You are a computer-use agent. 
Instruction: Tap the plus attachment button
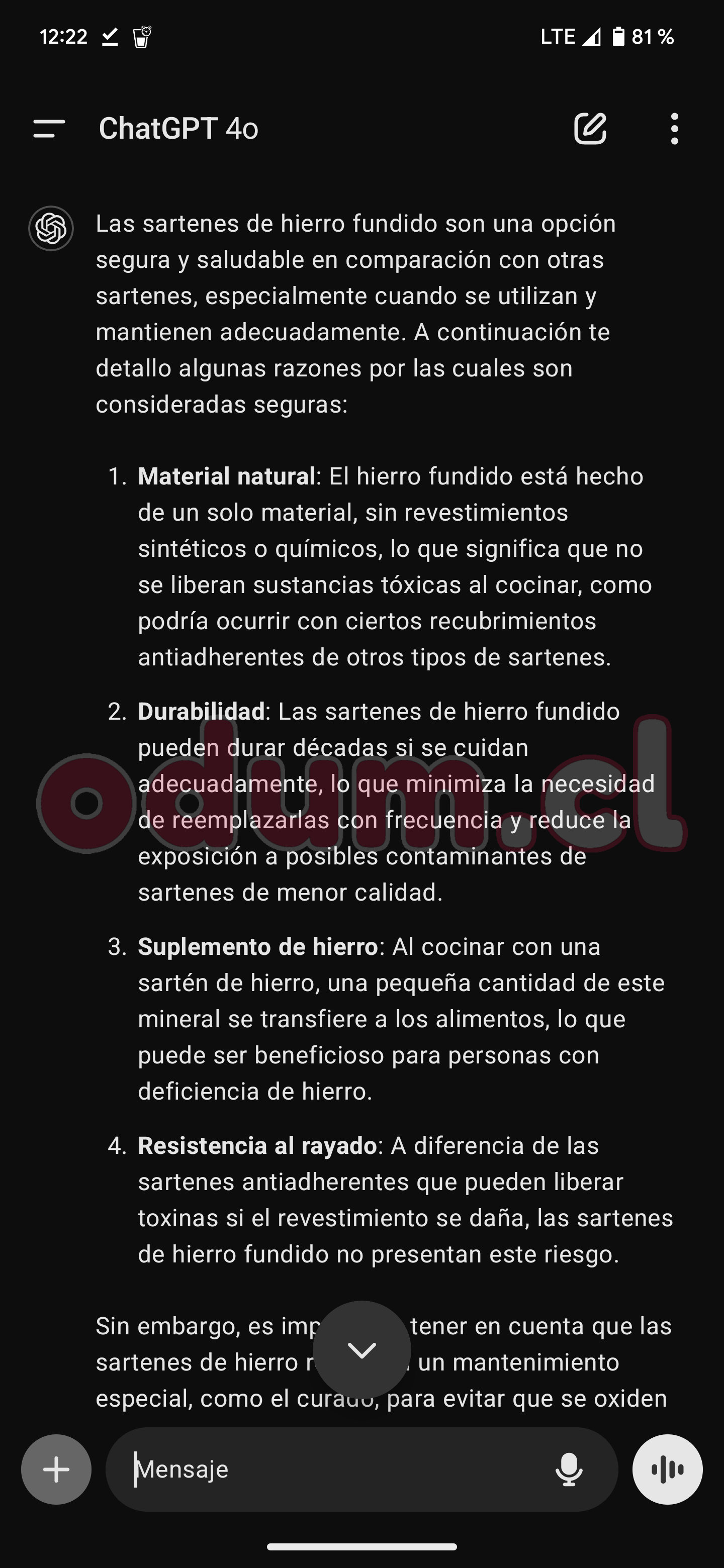[x=57, y=1469]
